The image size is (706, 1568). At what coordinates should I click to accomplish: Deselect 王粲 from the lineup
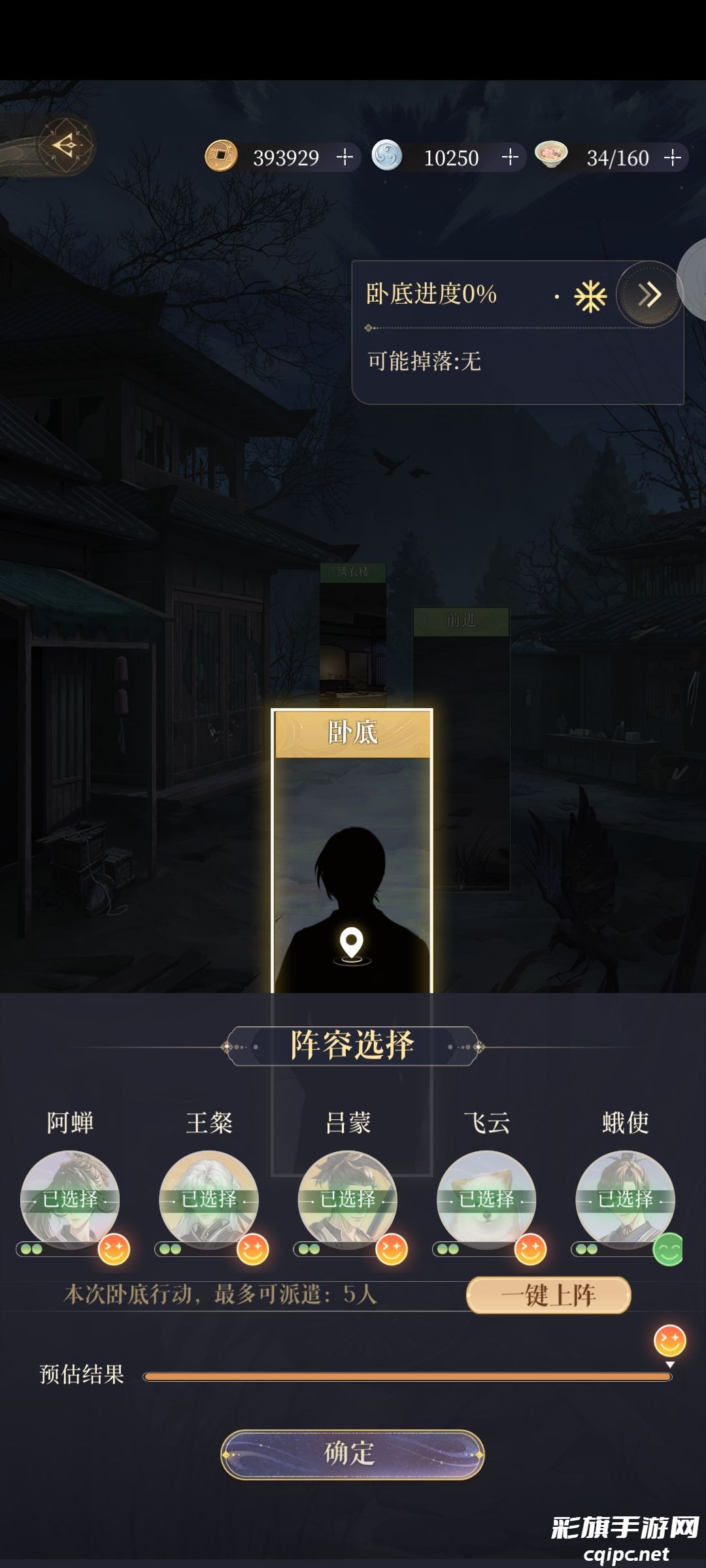point(209,1200)
